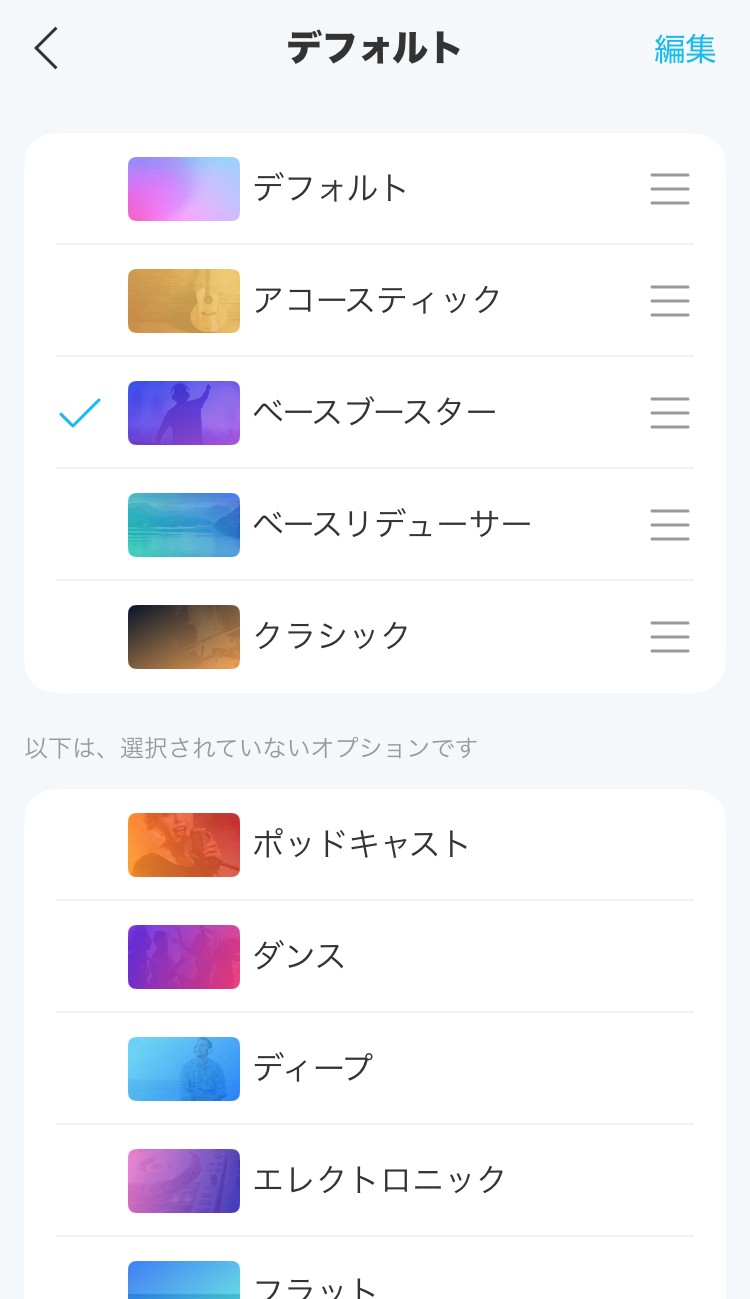
Task: Click the エレクトロニック preset thumbnail
Action: [x=184, y=1180]
